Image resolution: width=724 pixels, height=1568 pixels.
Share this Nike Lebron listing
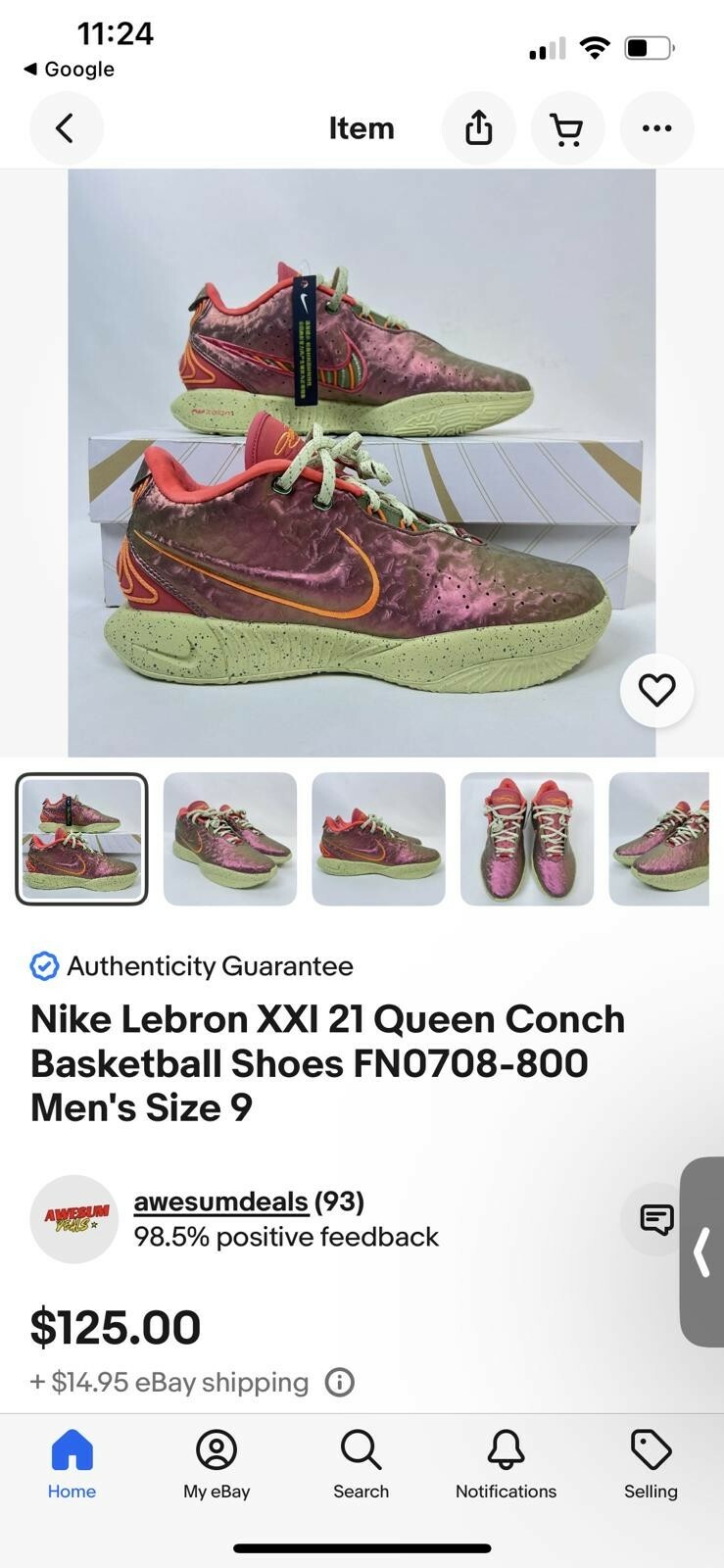[478, 128]
